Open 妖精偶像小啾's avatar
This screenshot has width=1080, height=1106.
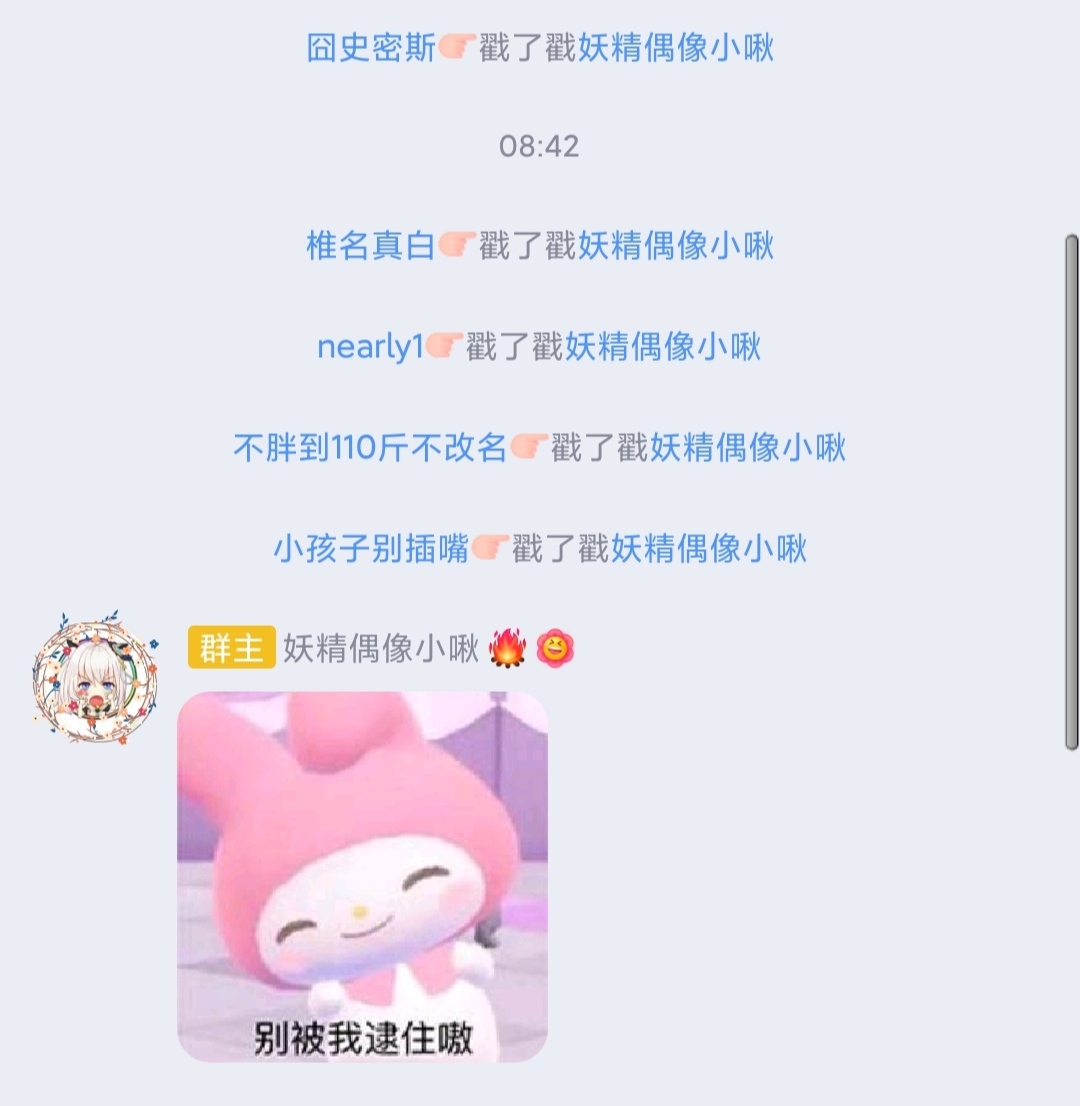coord(95,669)
